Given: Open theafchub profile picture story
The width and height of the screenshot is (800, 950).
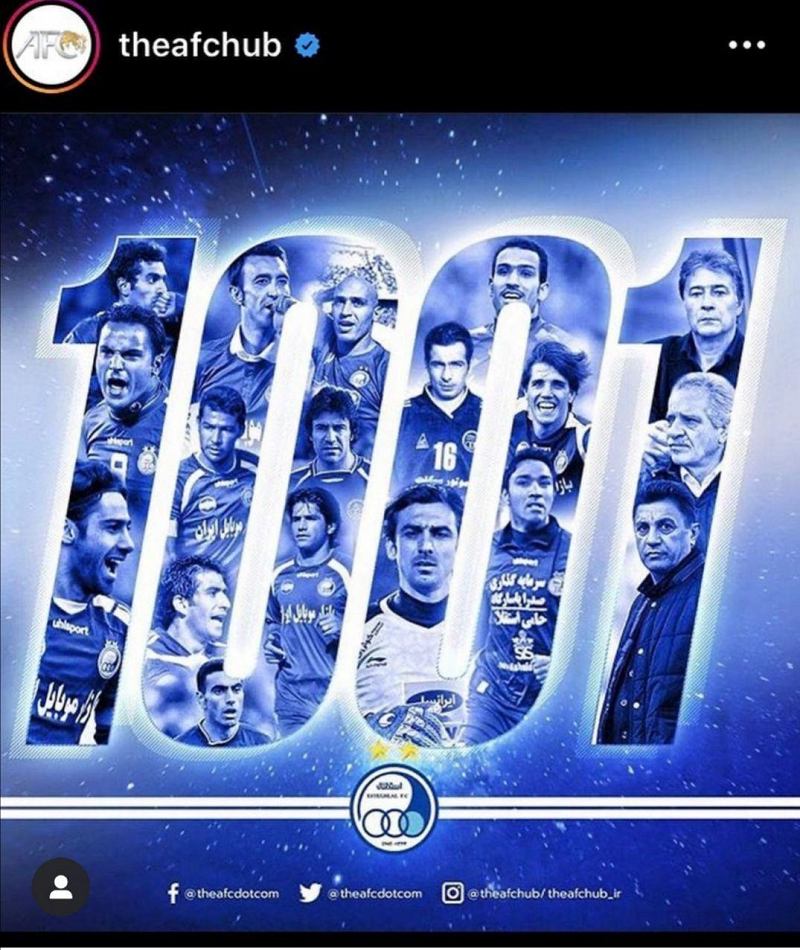Looking at the screenshot, I should (x=49, y=45).
